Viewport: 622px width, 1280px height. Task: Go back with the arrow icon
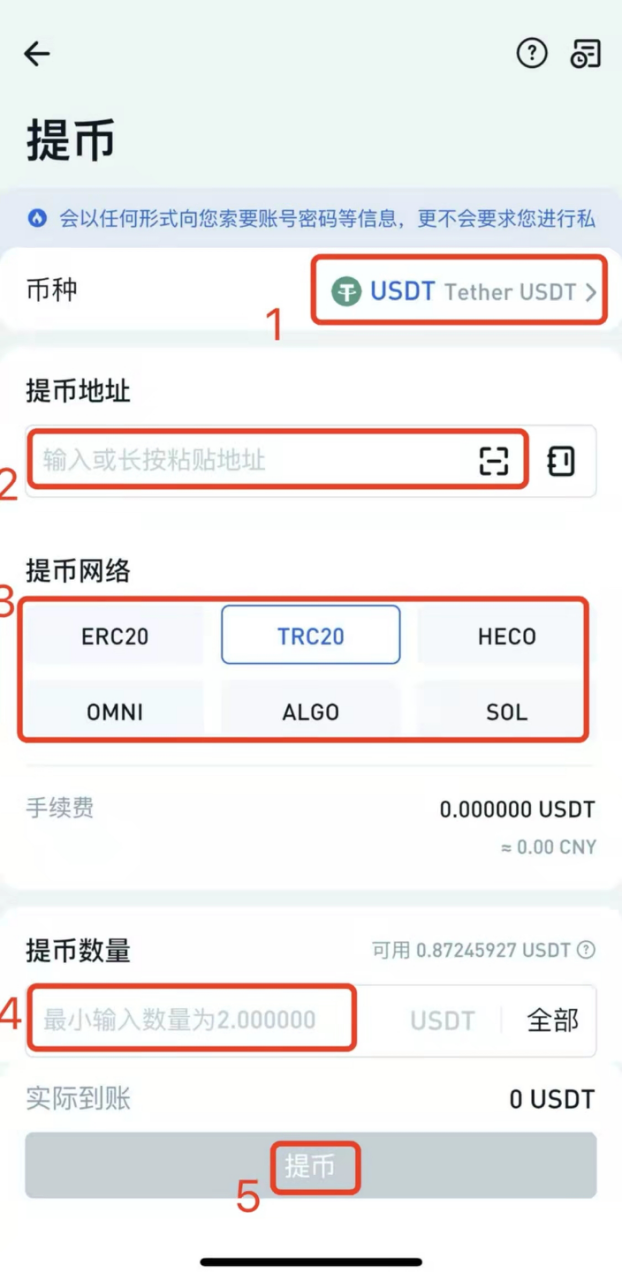[x=37, y=54]
